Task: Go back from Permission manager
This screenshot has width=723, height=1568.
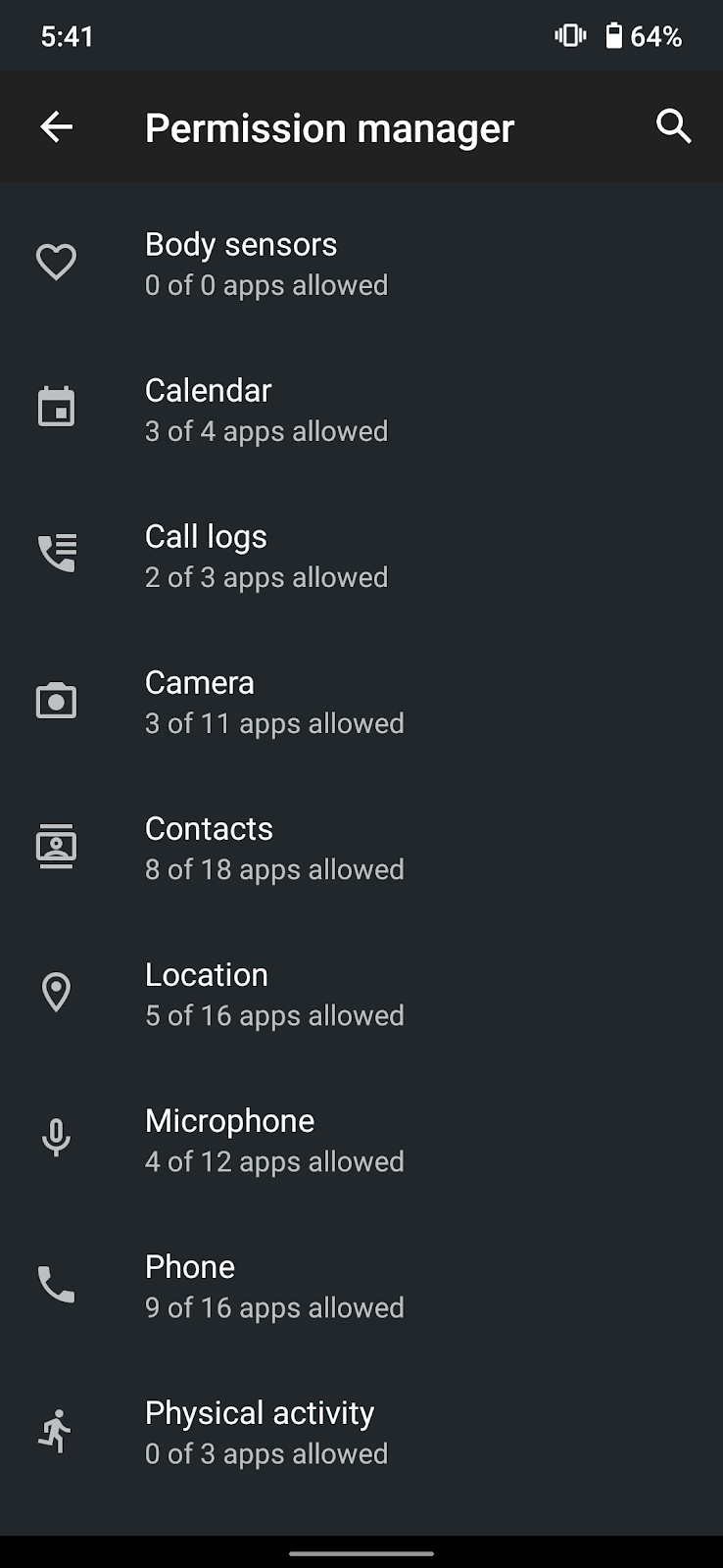Action: (x=57, y=126)
